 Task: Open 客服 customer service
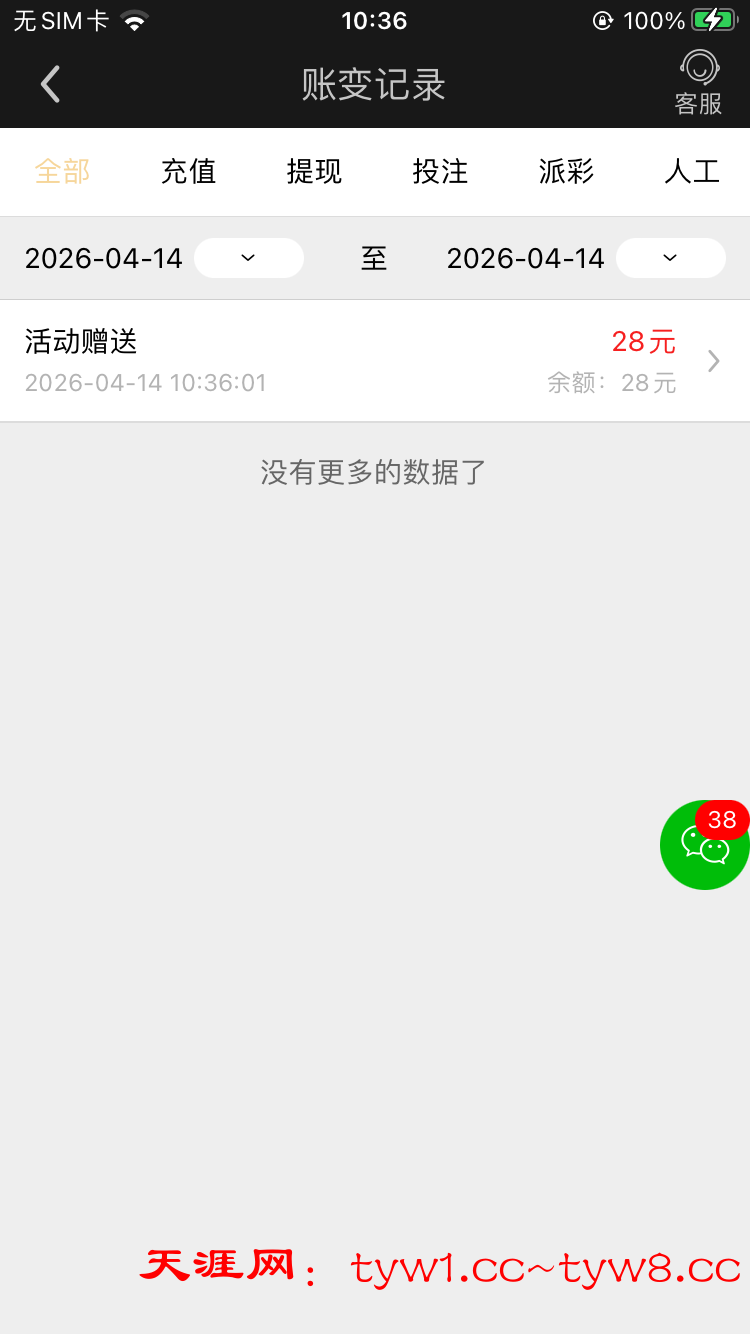[x=698, y=83]
